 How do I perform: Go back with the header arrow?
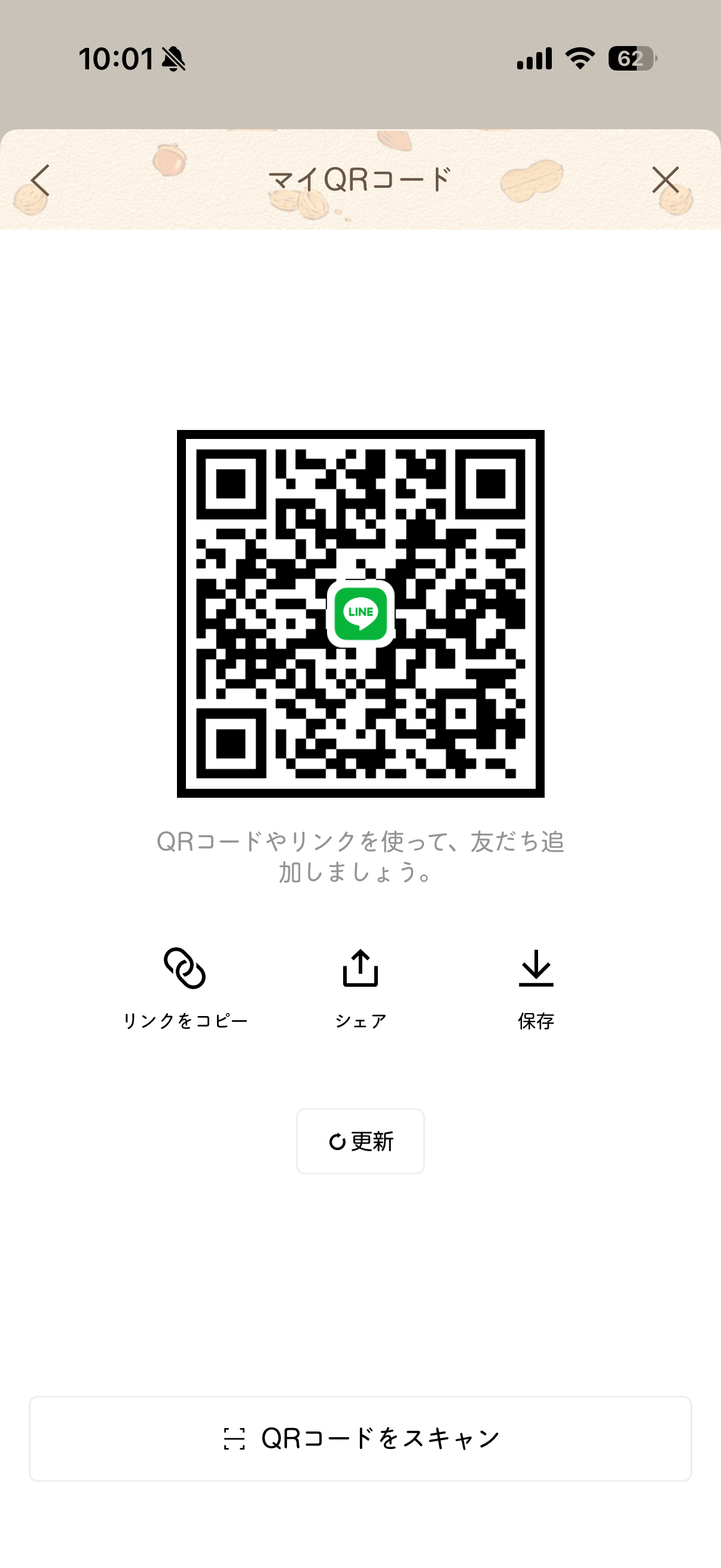(40, 180)
